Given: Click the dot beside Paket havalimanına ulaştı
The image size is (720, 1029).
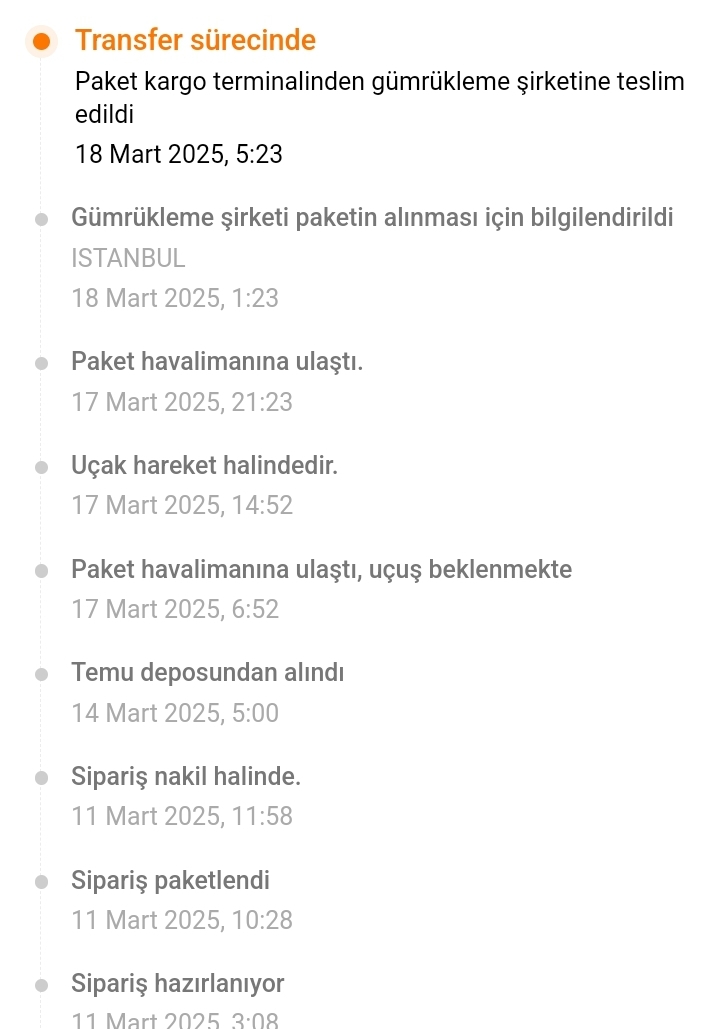Looking at the screenshot, I should tap(41, 362).
